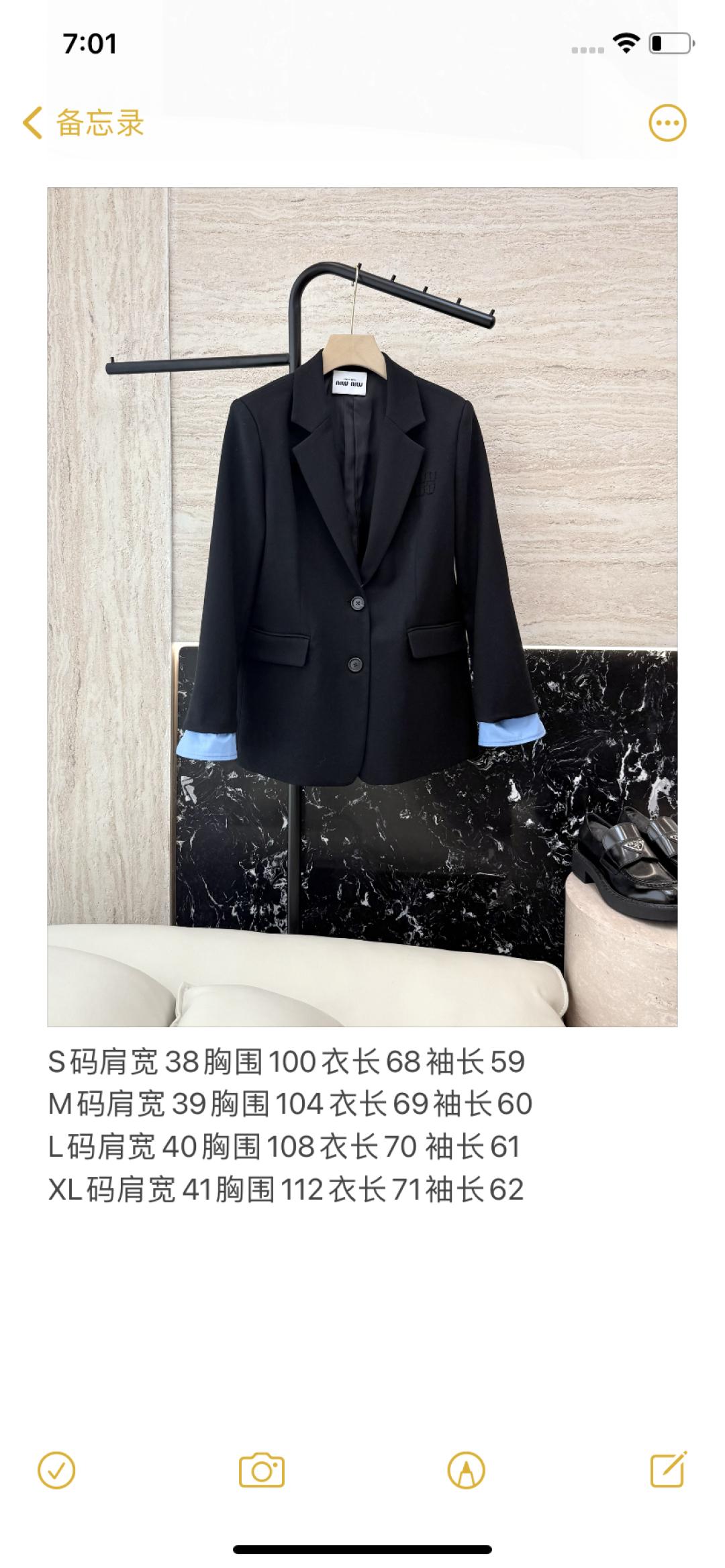
Task: Open the markup pen tool
Action: [466, 1471]
